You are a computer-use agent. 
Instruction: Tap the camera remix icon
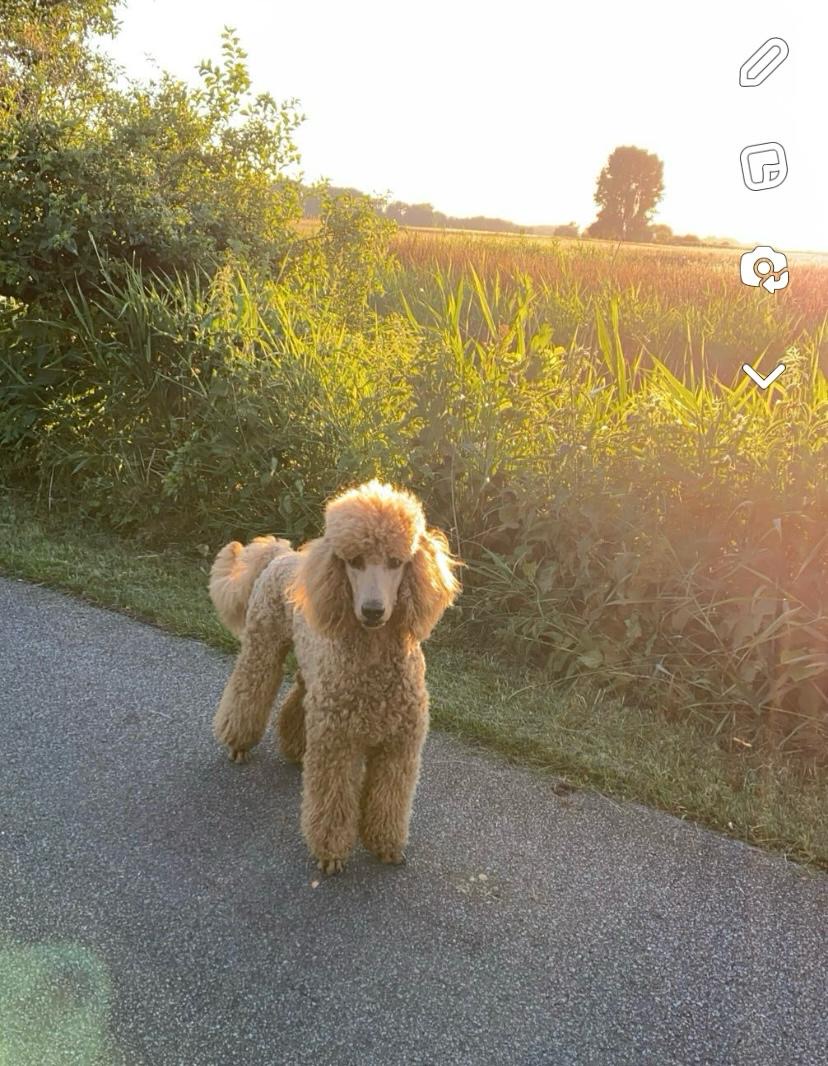[764, 269]
